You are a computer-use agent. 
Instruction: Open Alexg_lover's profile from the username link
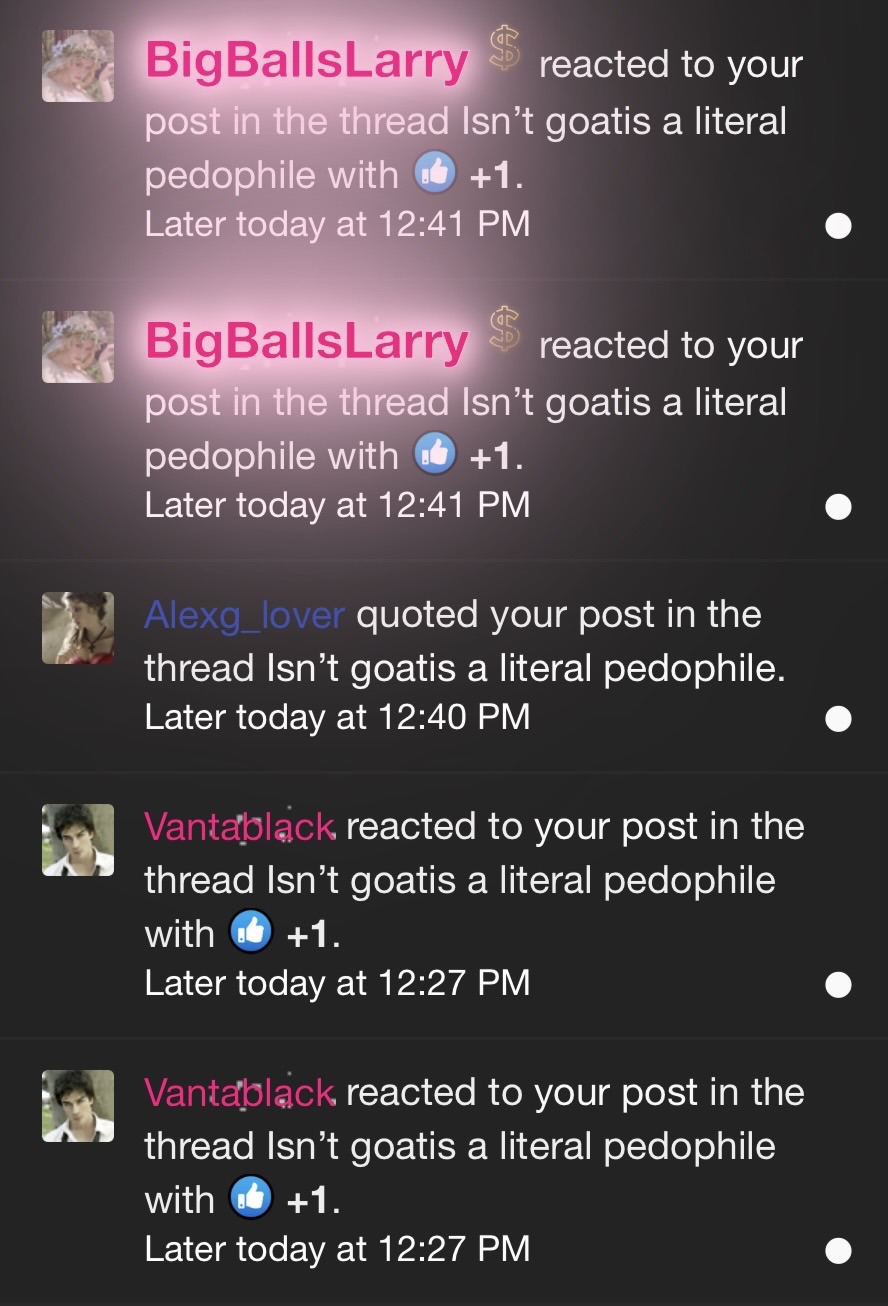pyautogui.click(x=244, y=615)
